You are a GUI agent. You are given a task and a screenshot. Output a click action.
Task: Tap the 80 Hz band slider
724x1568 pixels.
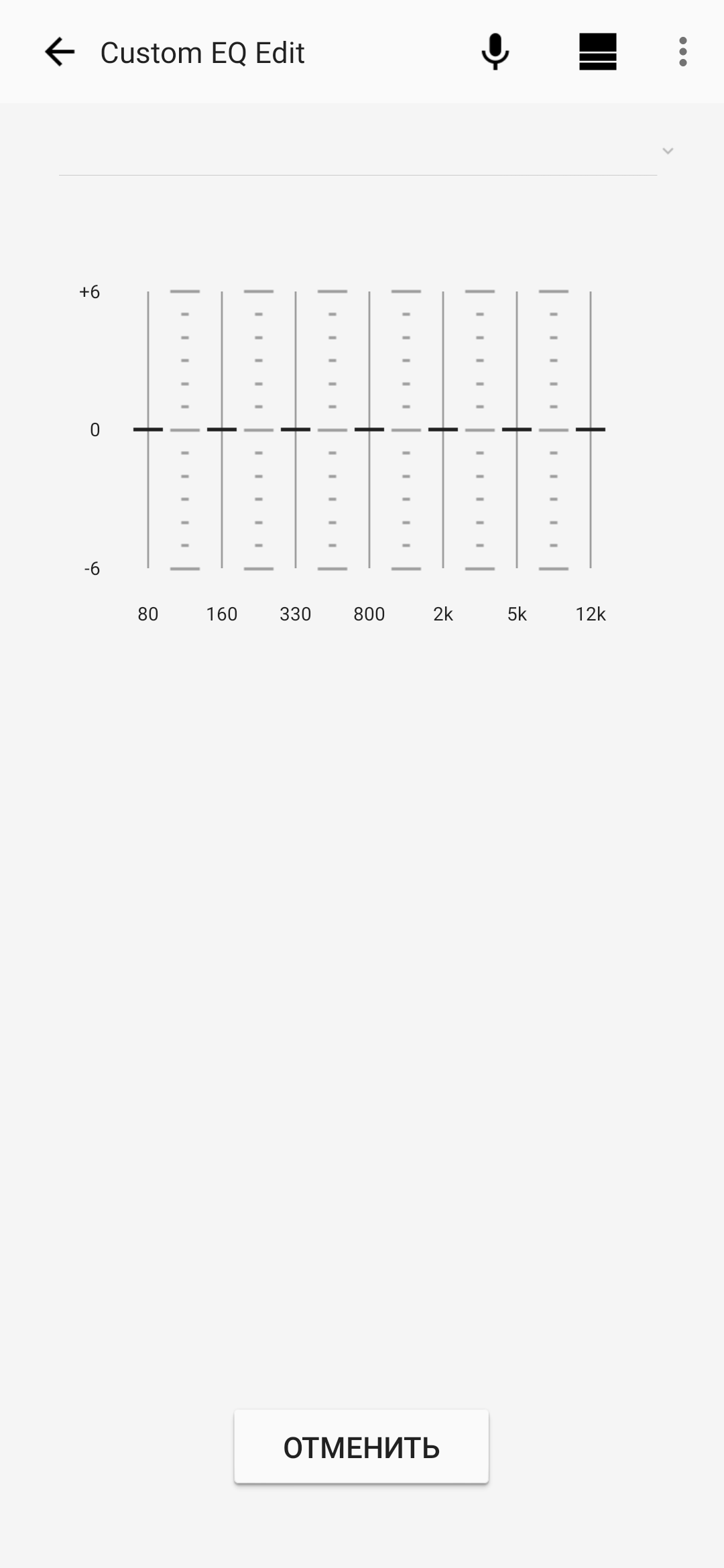coord(148,429)
